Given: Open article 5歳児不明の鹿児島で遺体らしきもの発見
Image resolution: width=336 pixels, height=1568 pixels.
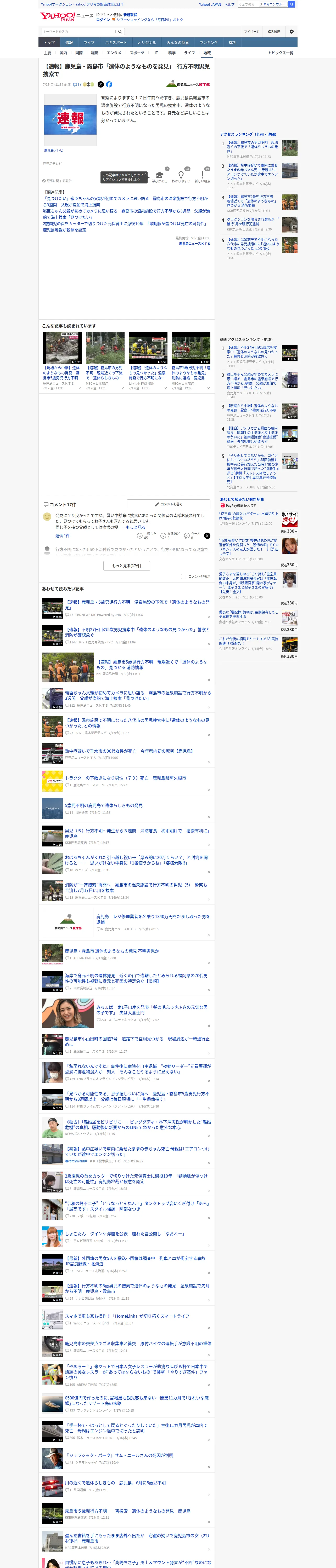Looking at the screenshot, I should click(x=104, y=805).
